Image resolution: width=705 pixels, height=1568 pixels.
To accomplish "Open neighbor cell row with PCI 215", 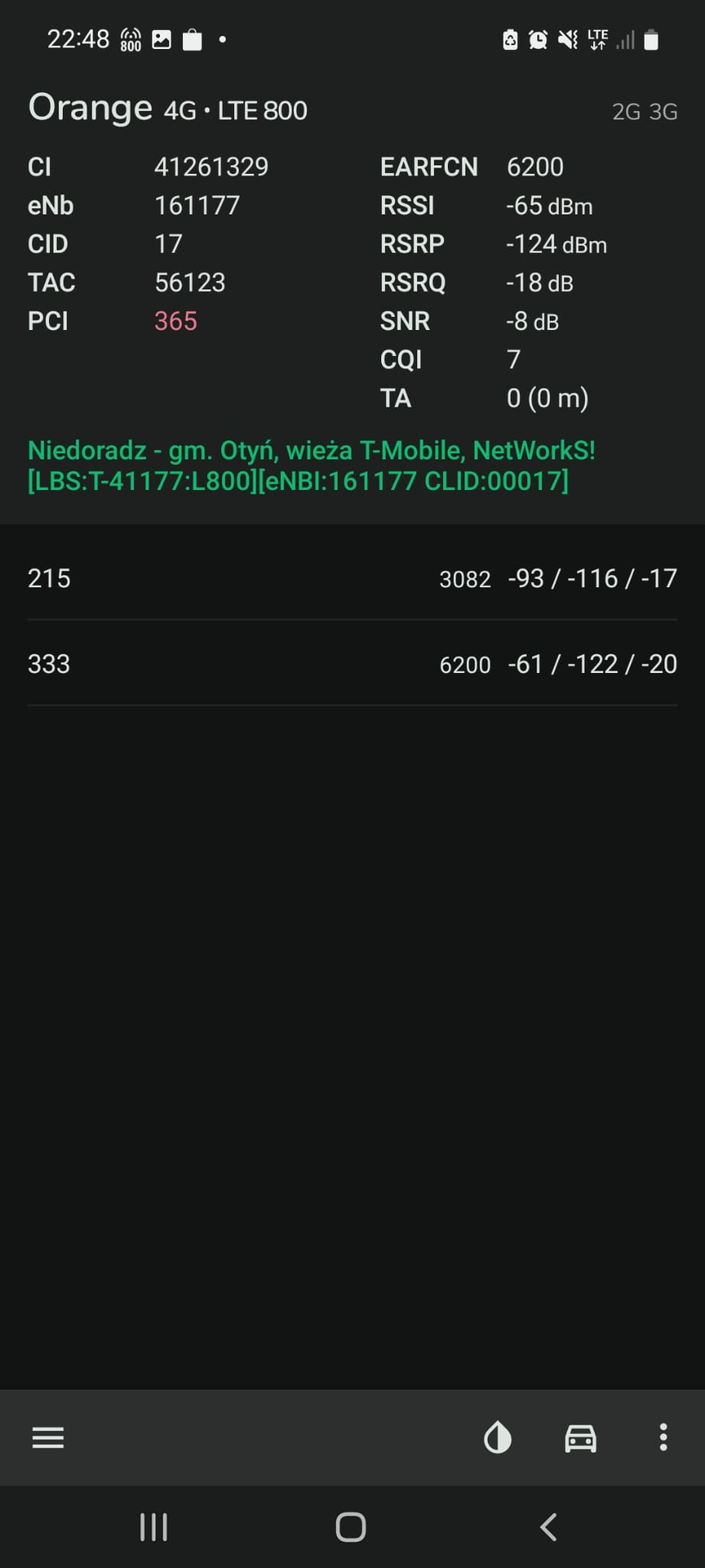I will [x=352, y=578].
